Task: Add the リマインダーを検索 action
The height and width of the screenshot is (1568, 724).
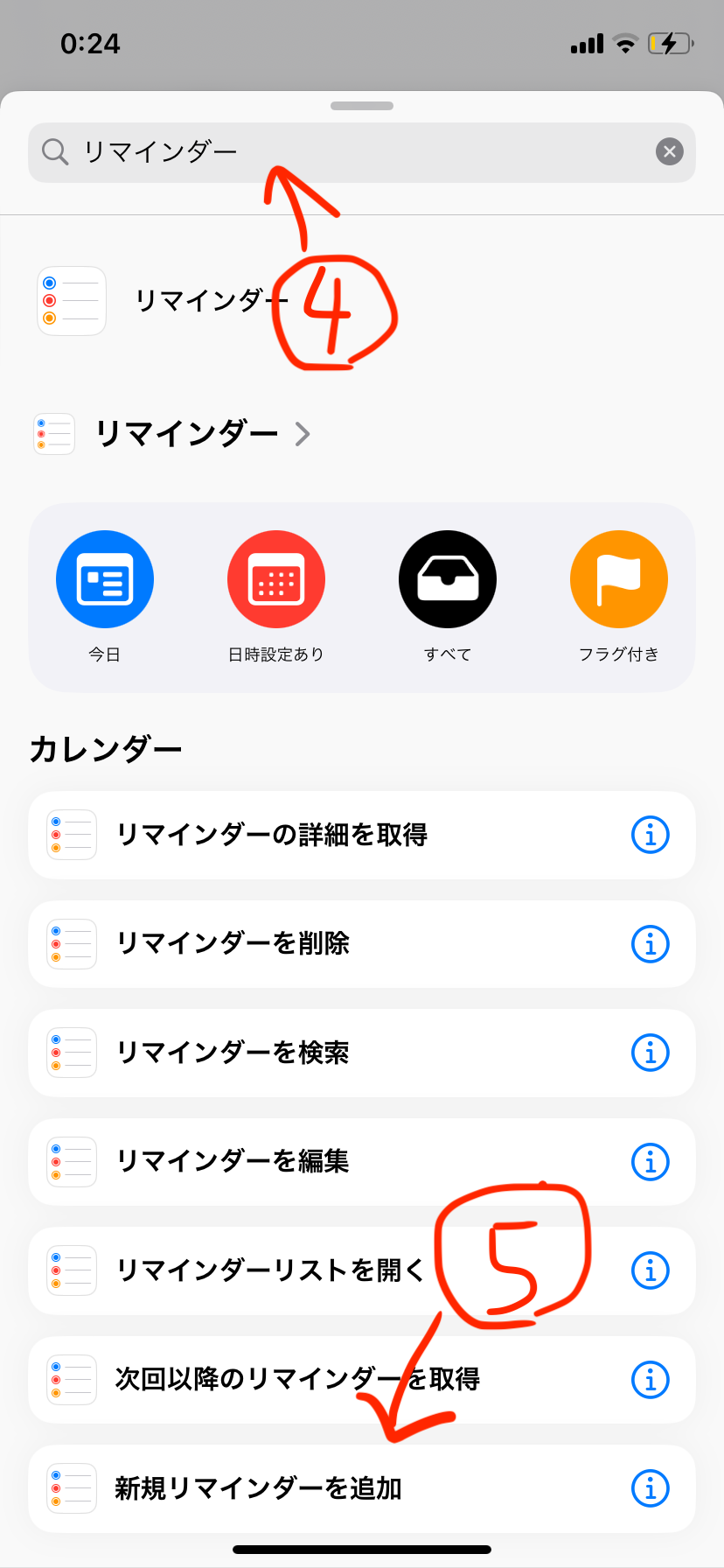Action: pos(361,1053)
